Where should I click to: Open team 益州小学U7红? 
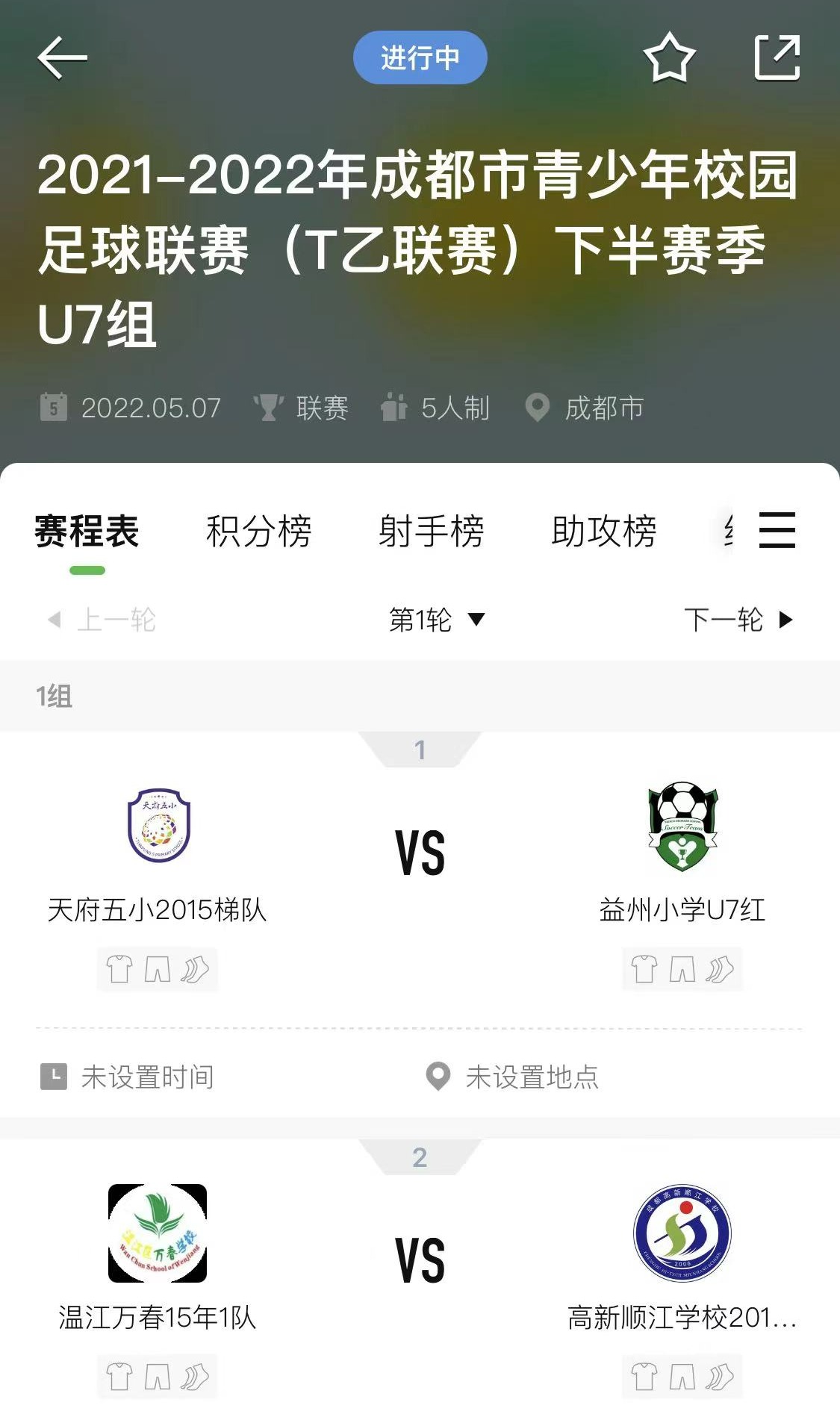[x=682, y=826]
